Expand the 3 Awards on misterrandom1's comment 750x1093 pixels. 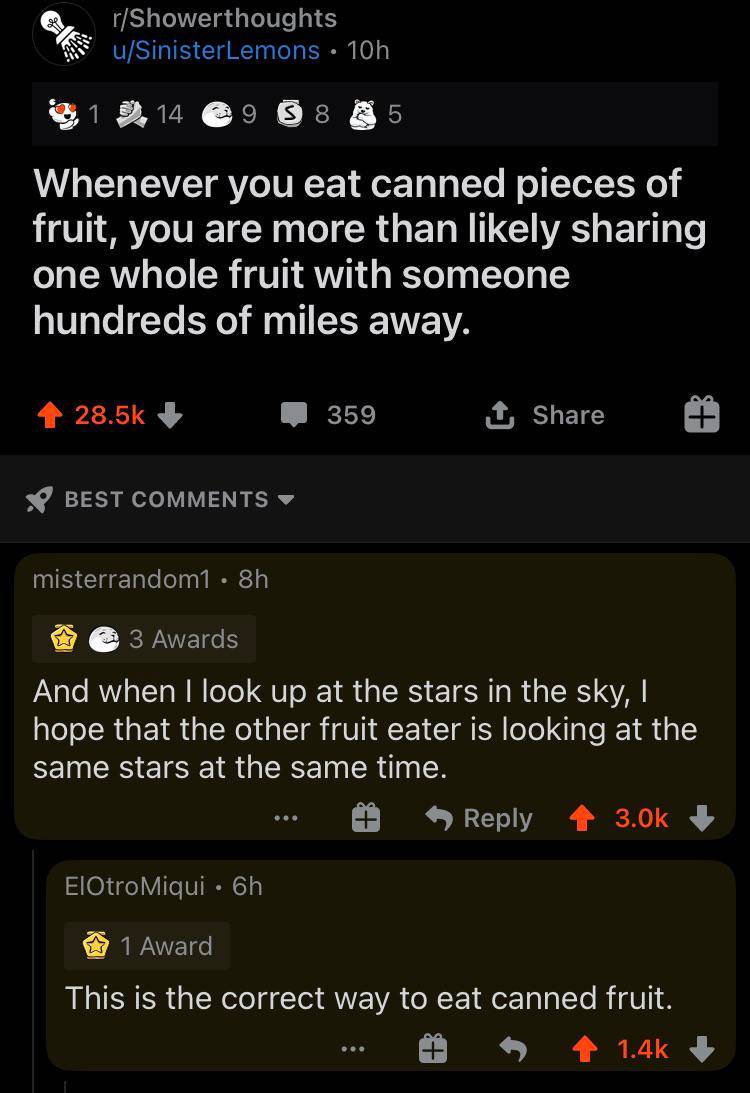point(143,638)
